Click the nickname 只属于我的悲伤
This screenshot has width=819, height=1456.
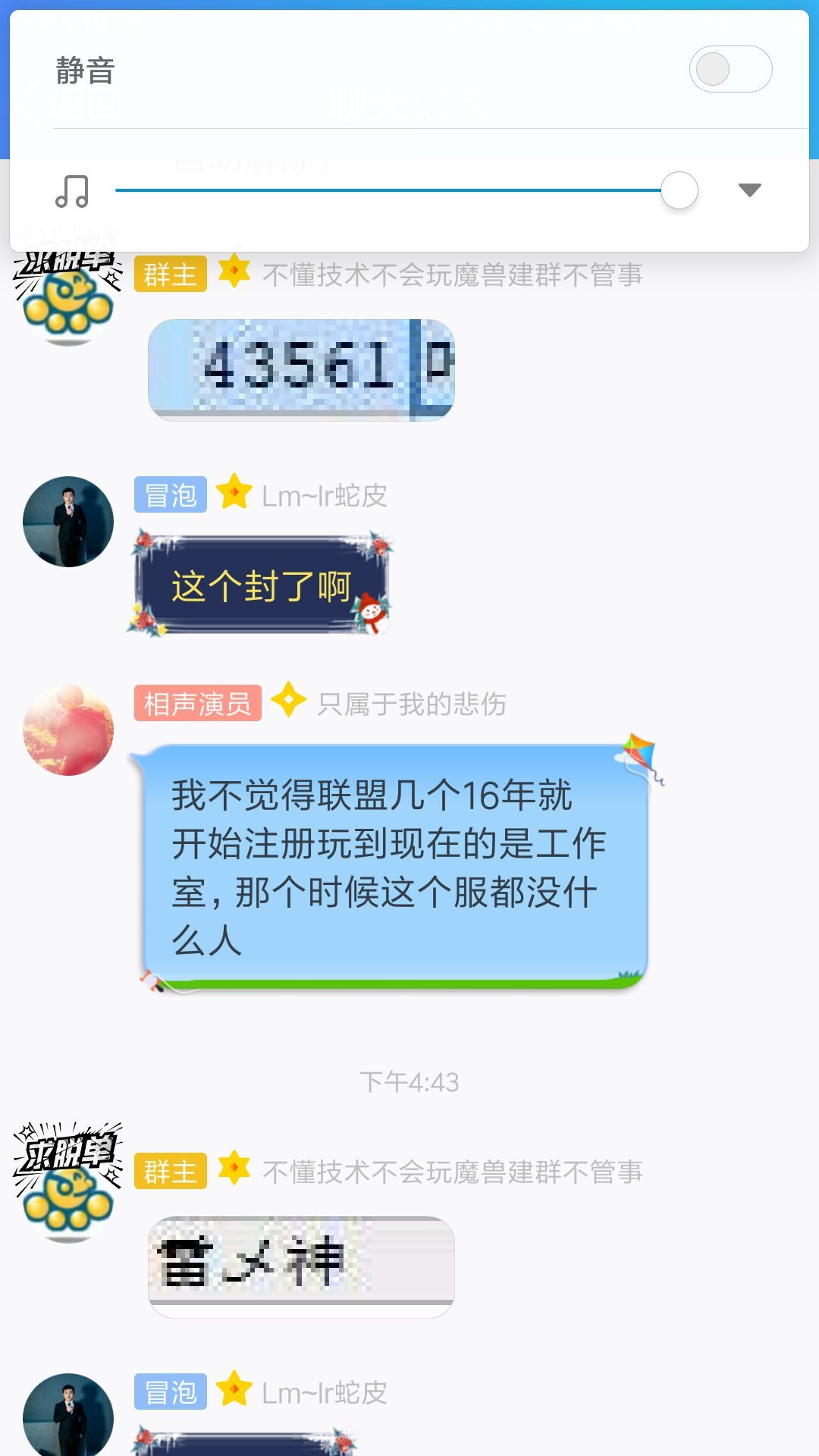409,704
